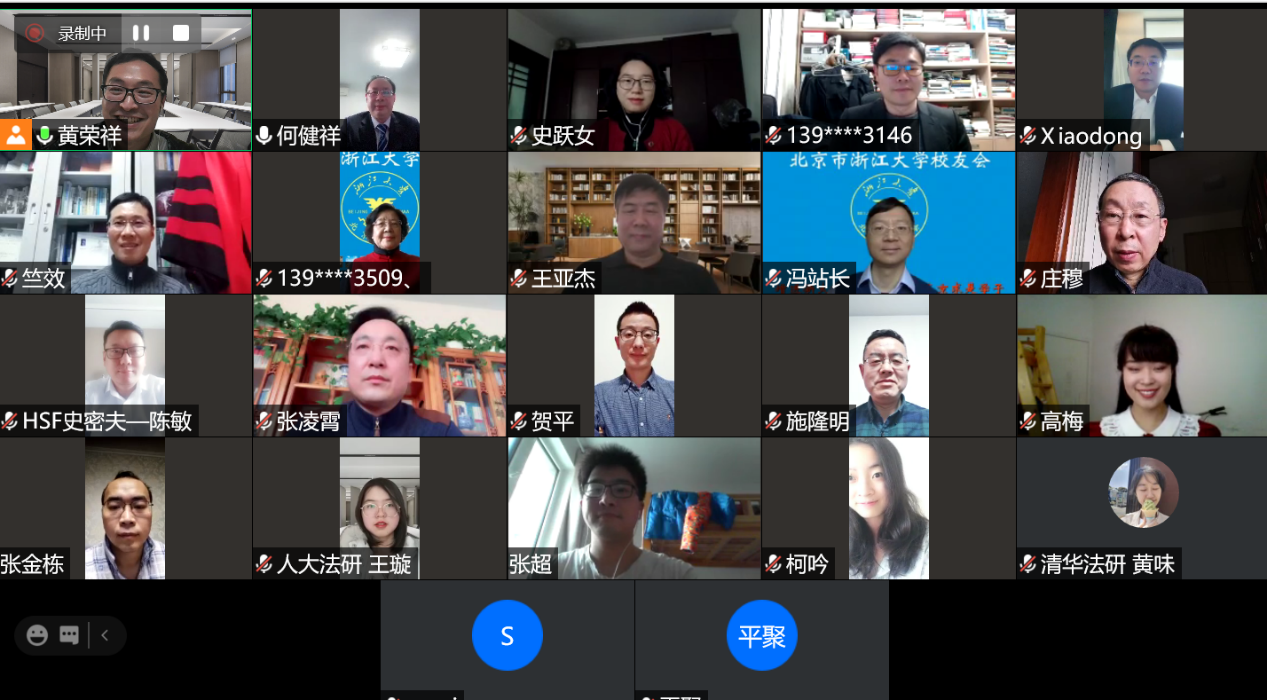The width and height of the screenshot is (1267, 700).
Task: Select 黄荣祥's video tile
Action: pyautogui.click(x=126, y=80)
